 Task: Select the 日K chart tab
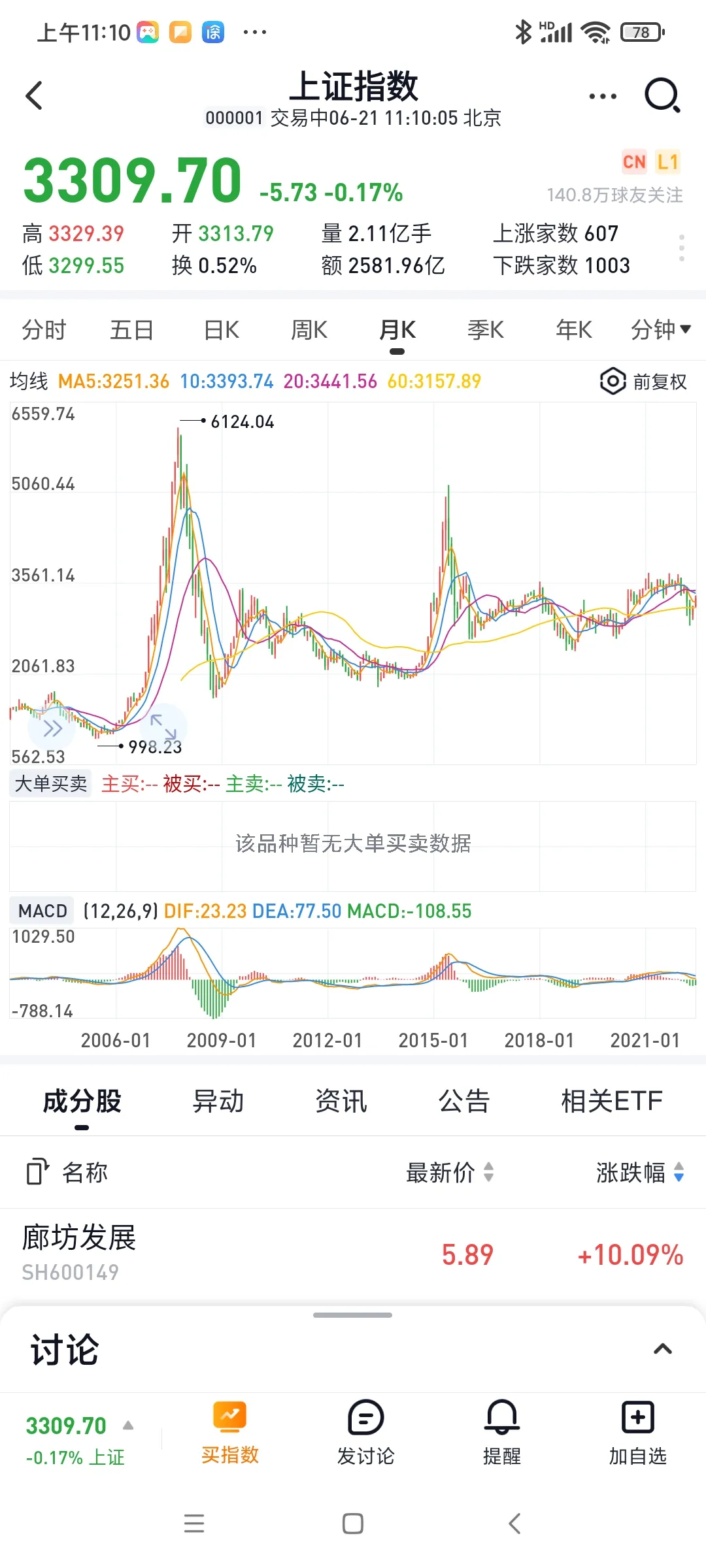point(222,330)
